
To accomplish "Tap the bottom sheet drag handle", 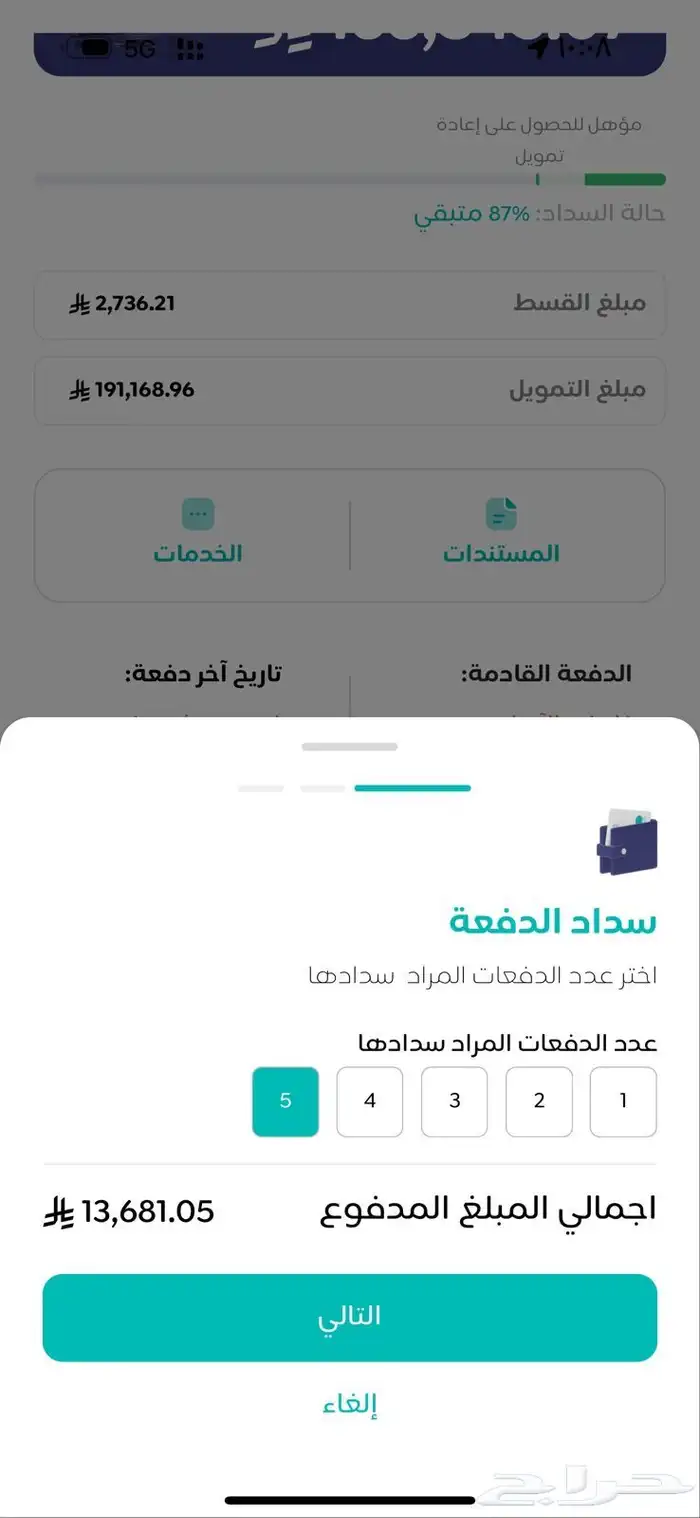I will pos(349,746).
